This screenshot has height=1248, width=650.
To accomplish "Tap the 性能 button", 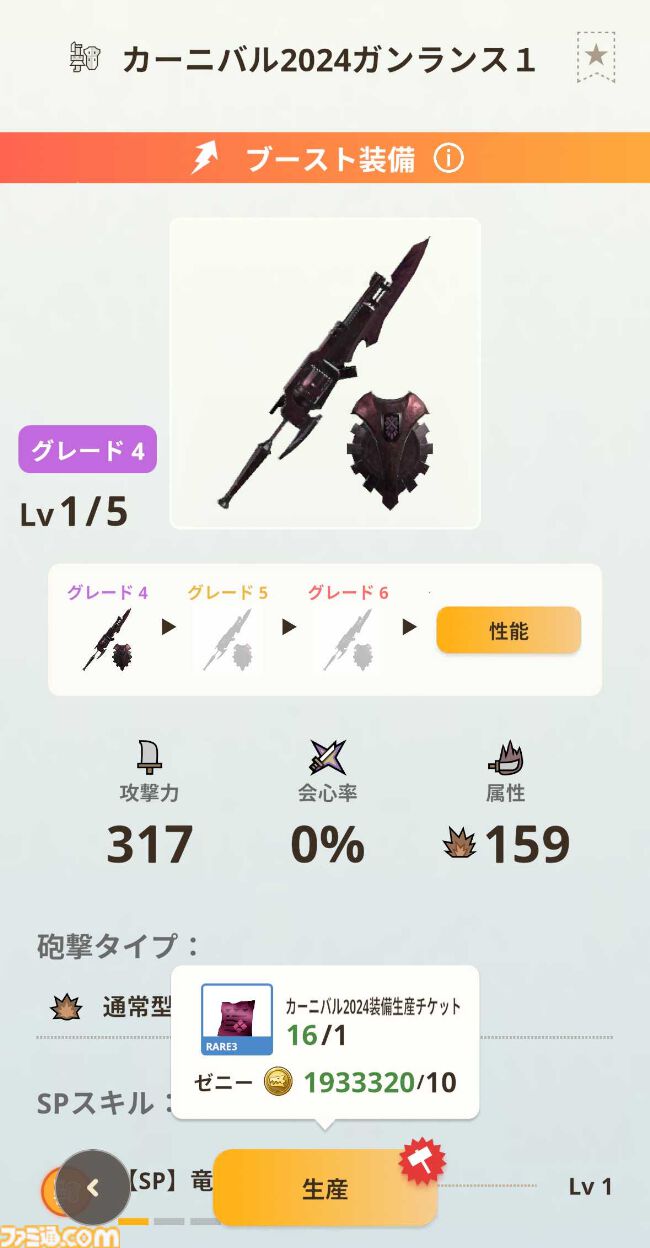I will click(508, 631).
